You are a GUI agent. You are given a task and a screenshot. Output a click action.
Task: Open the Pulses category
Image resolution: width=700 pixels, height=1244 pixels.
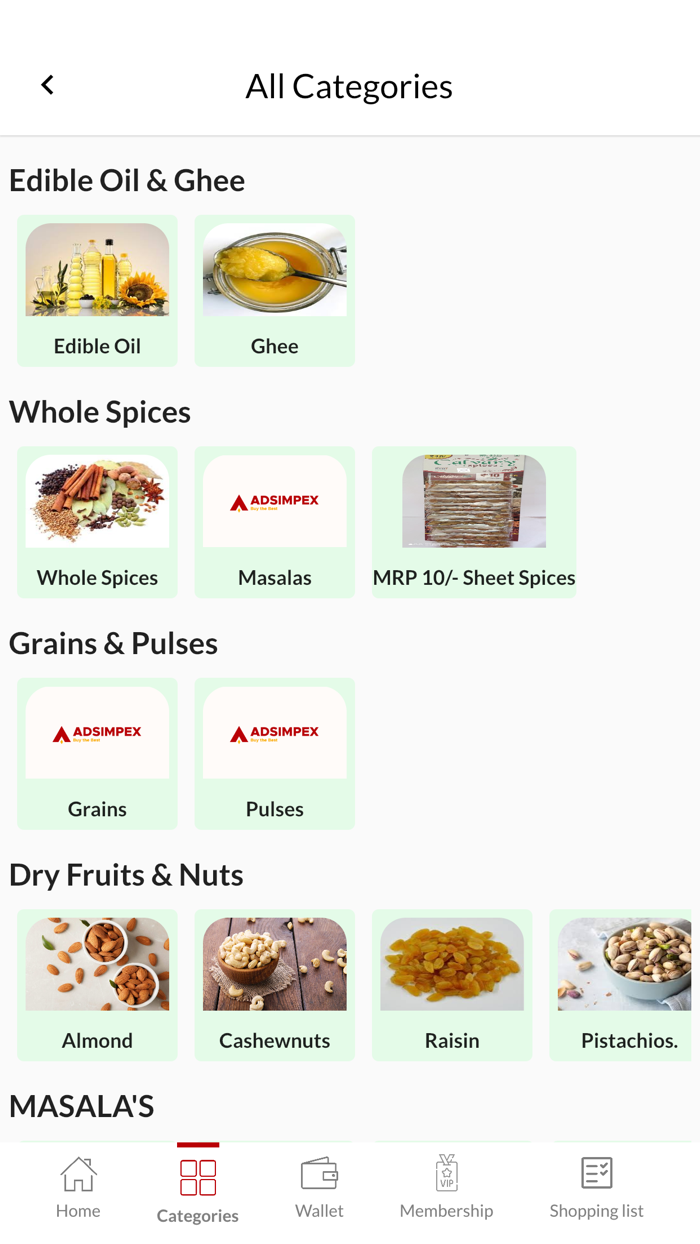click(275, 754)
